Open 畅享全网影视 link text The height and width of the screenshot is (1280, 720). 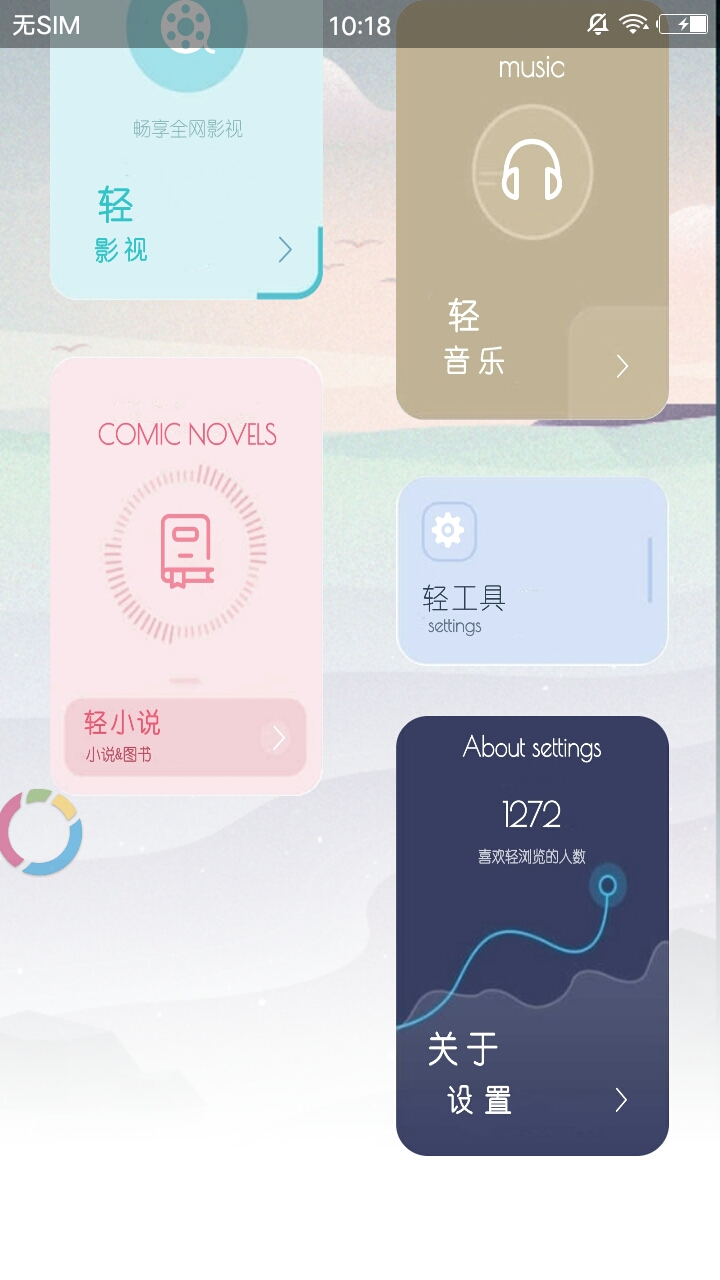[186, 128]
